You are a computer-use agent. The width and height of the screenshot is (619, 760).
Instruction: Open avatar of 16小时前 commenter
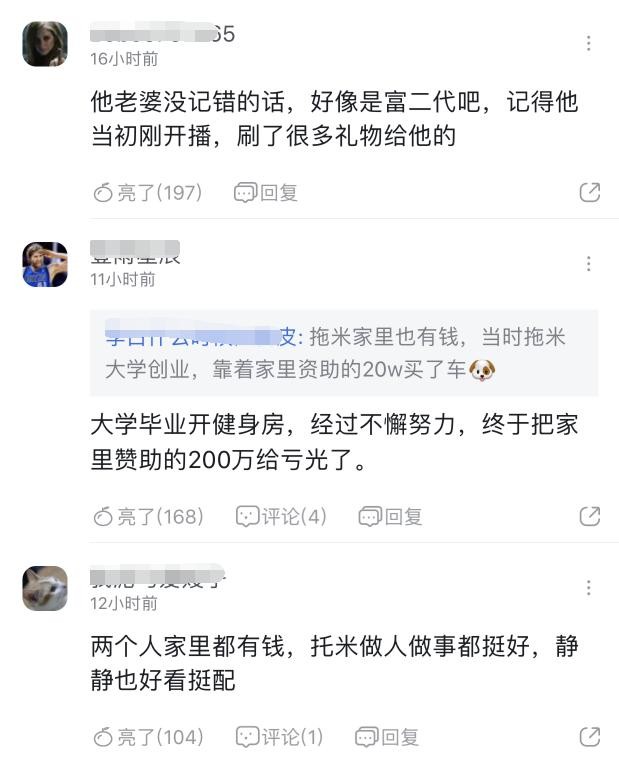45,44
